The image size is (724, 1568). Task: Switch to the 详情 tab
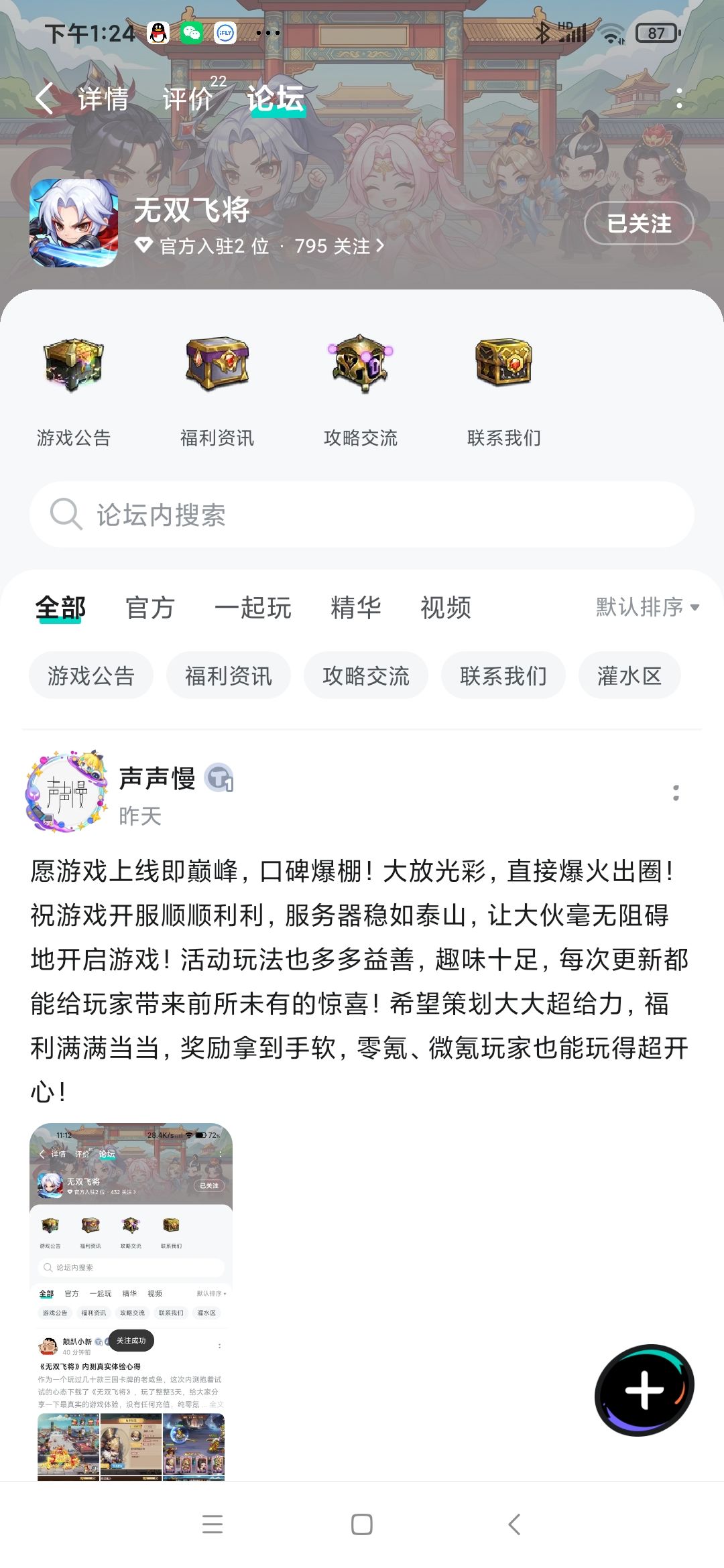[103, 99]
